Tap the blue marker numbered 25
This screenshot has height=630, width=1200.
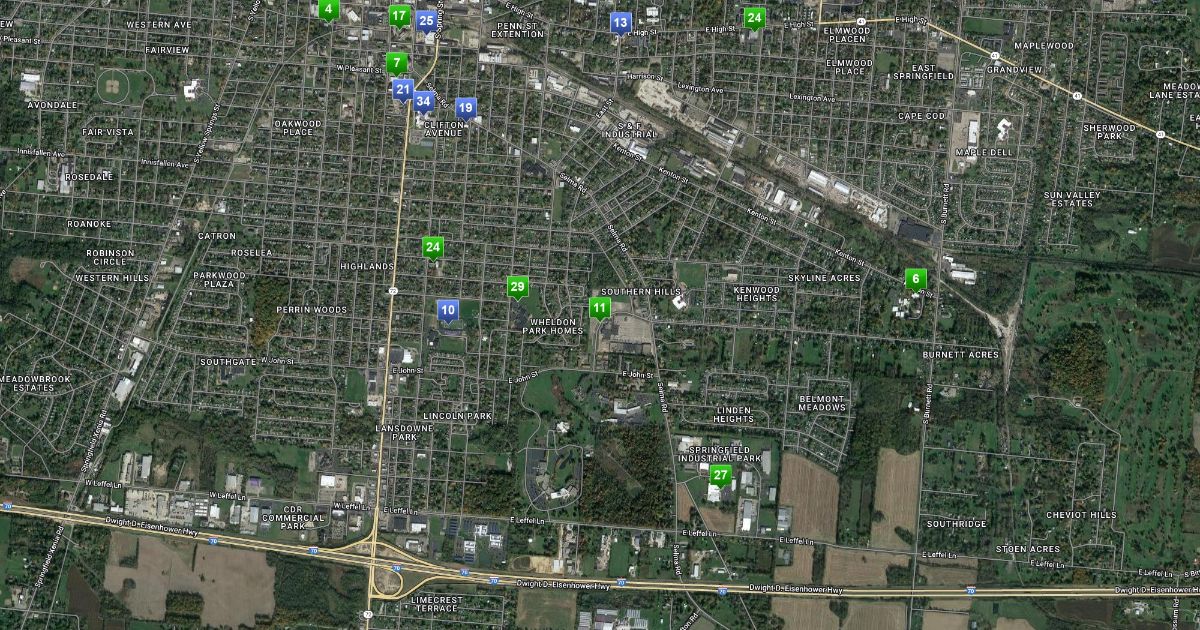pyautogui.click(x=426, y=22)
